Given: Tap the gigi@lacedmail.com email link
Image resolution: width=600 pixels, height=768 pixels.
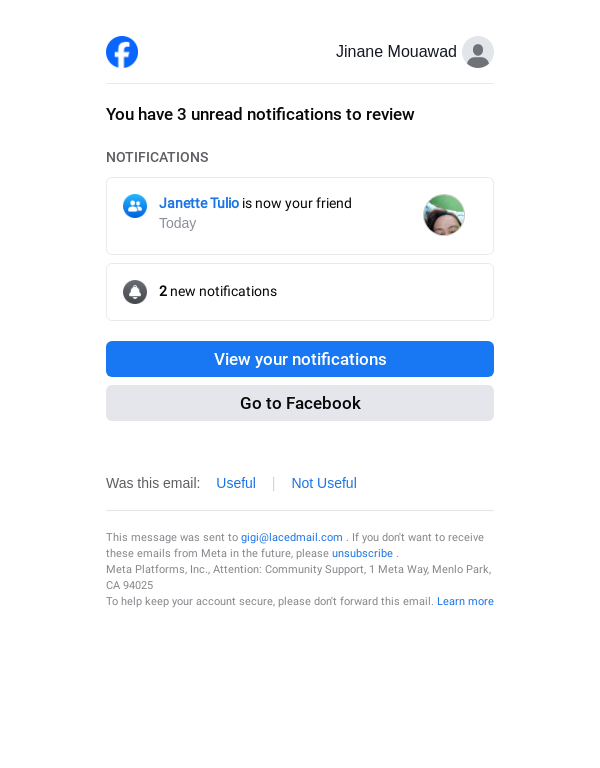Looking at the screenshot, I should (x=292, y=537).
